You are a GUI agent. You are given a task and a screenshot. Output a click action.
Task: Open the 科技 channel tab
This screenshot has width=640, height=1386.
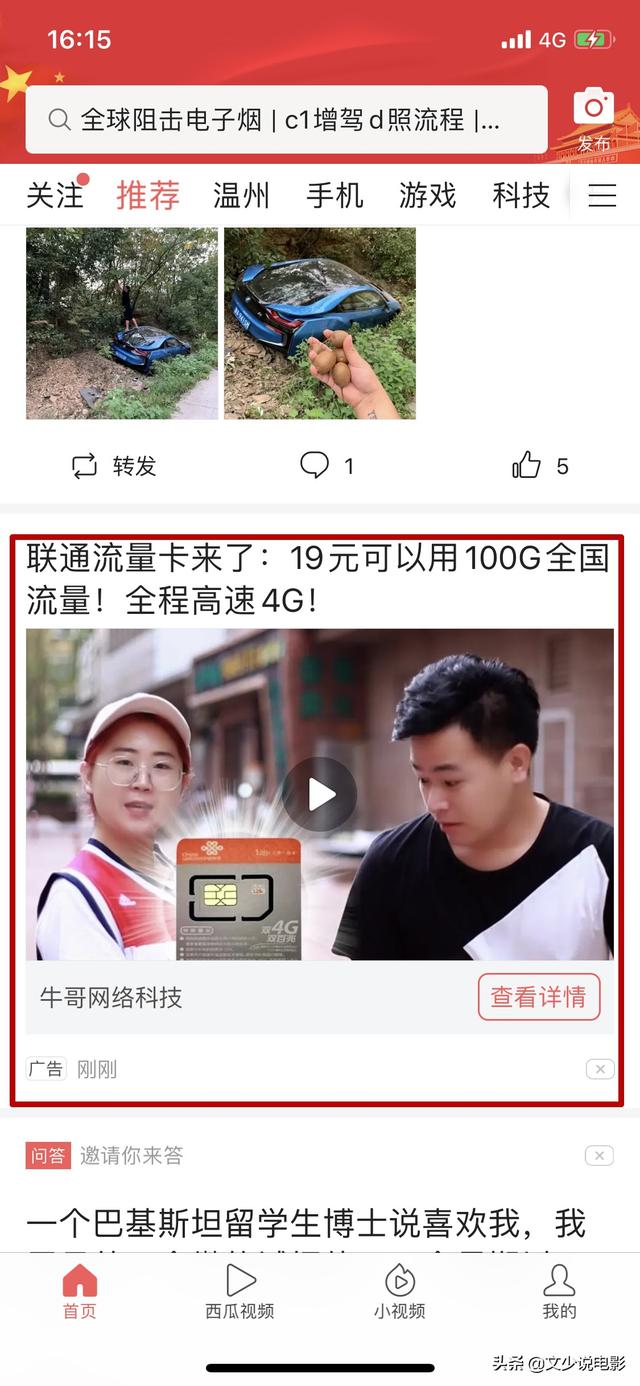click(521, 195)
